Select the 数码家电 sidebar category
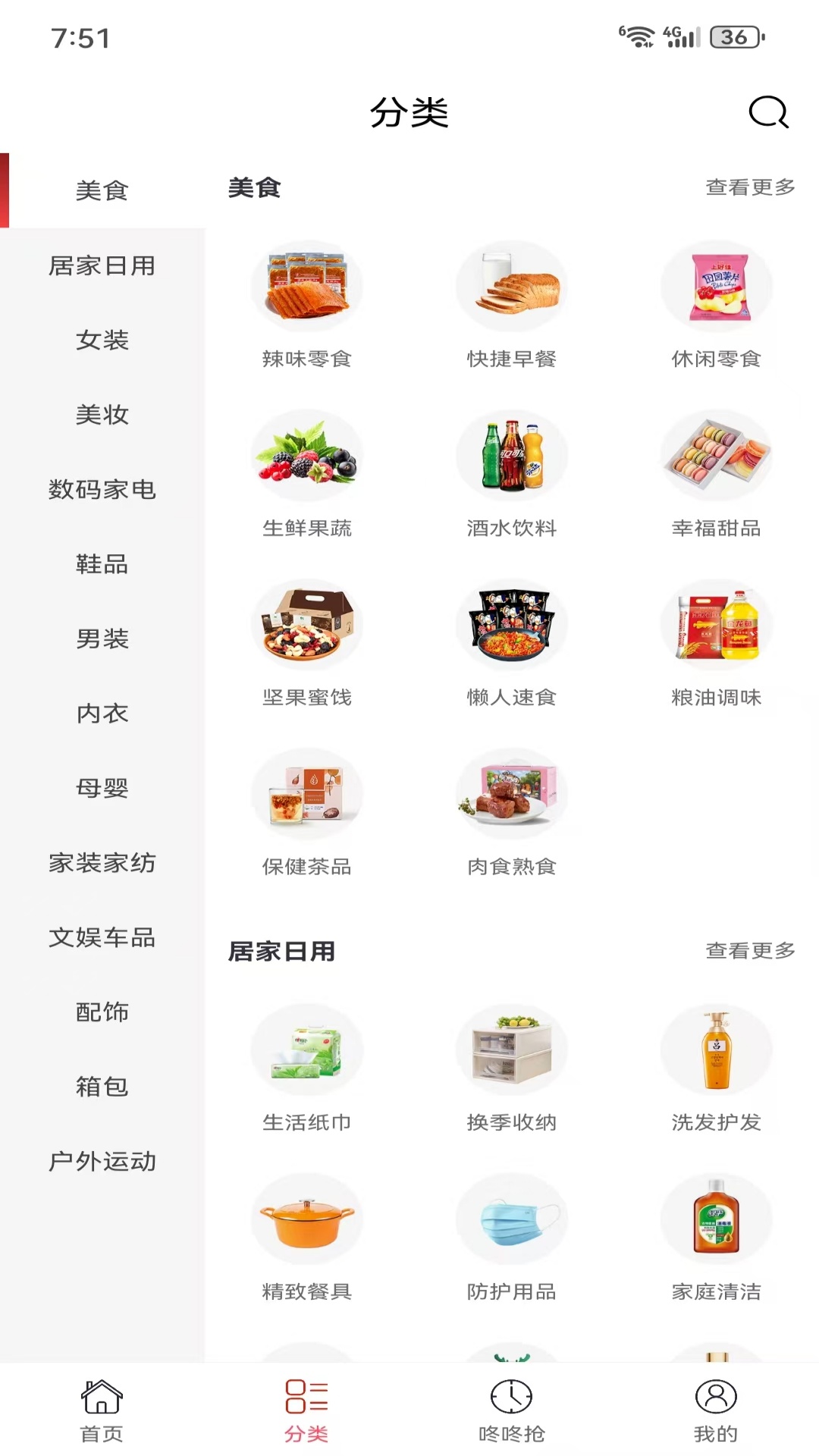This screenshot has width=819, height=1456. pos(102,490)
